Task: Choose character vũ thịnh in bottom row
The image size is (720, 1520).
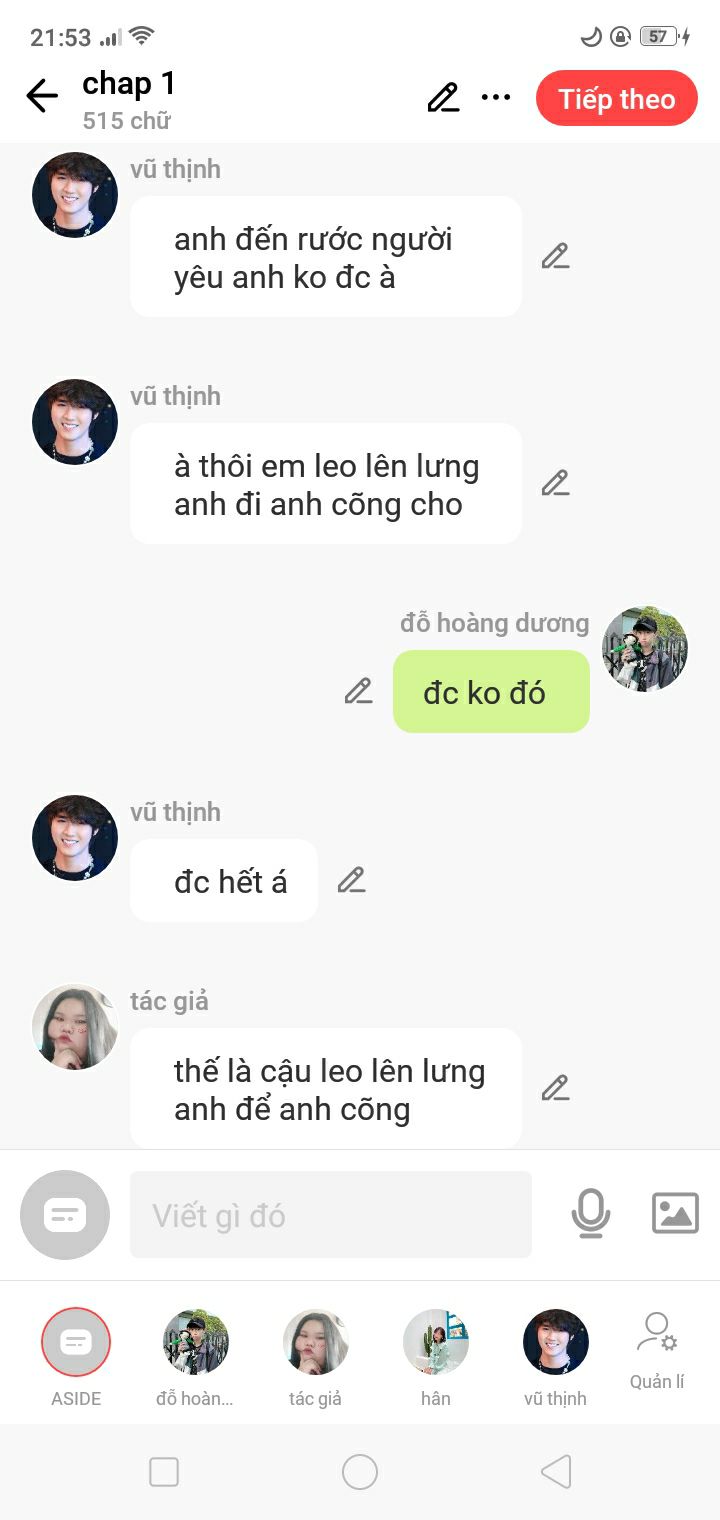Action: (556, 1343)
